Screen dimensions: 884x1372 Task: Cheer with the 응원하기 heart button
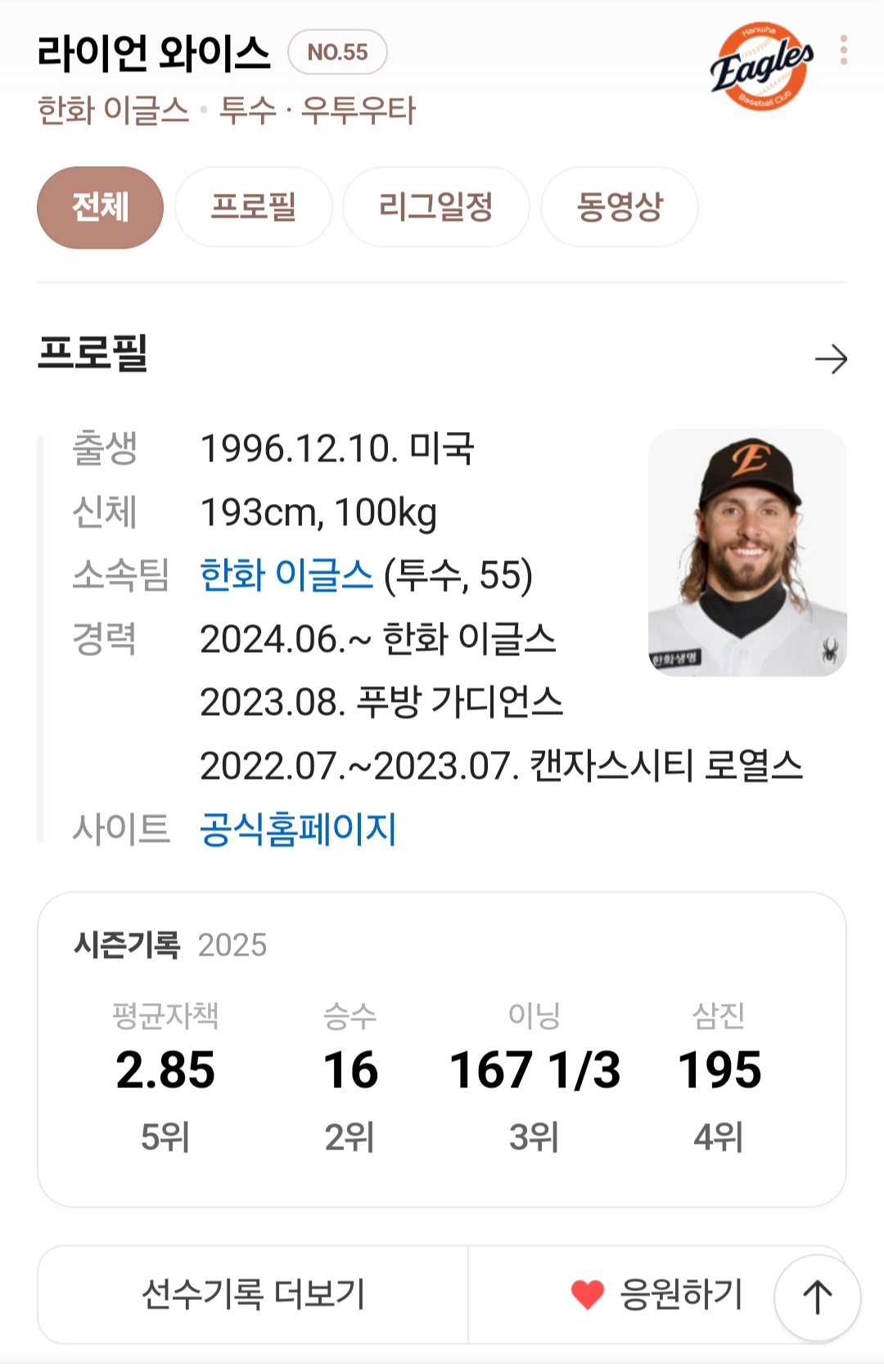[655, 1294]
